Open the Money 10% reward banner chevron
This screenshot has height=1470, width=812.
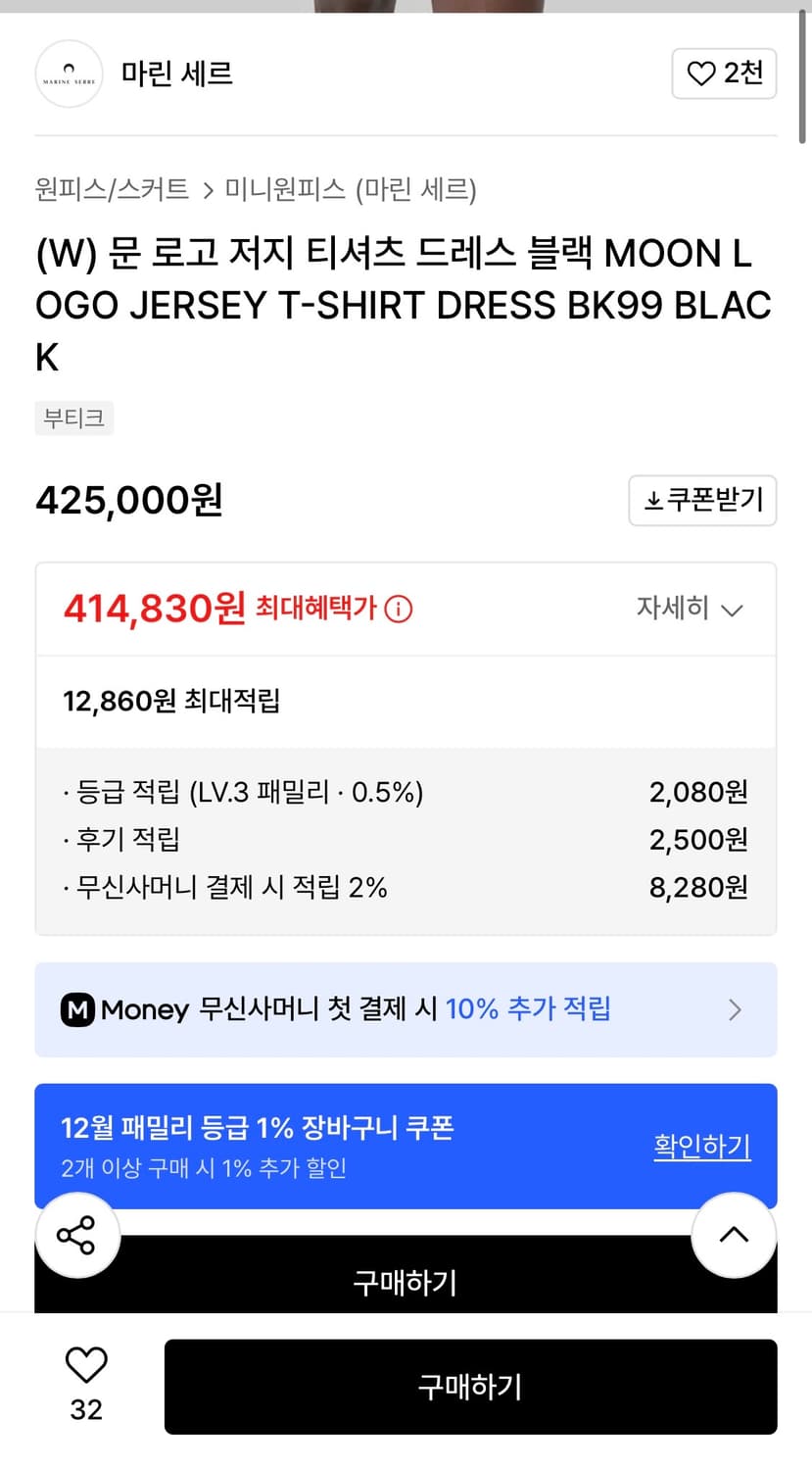tap(736, 1009)
